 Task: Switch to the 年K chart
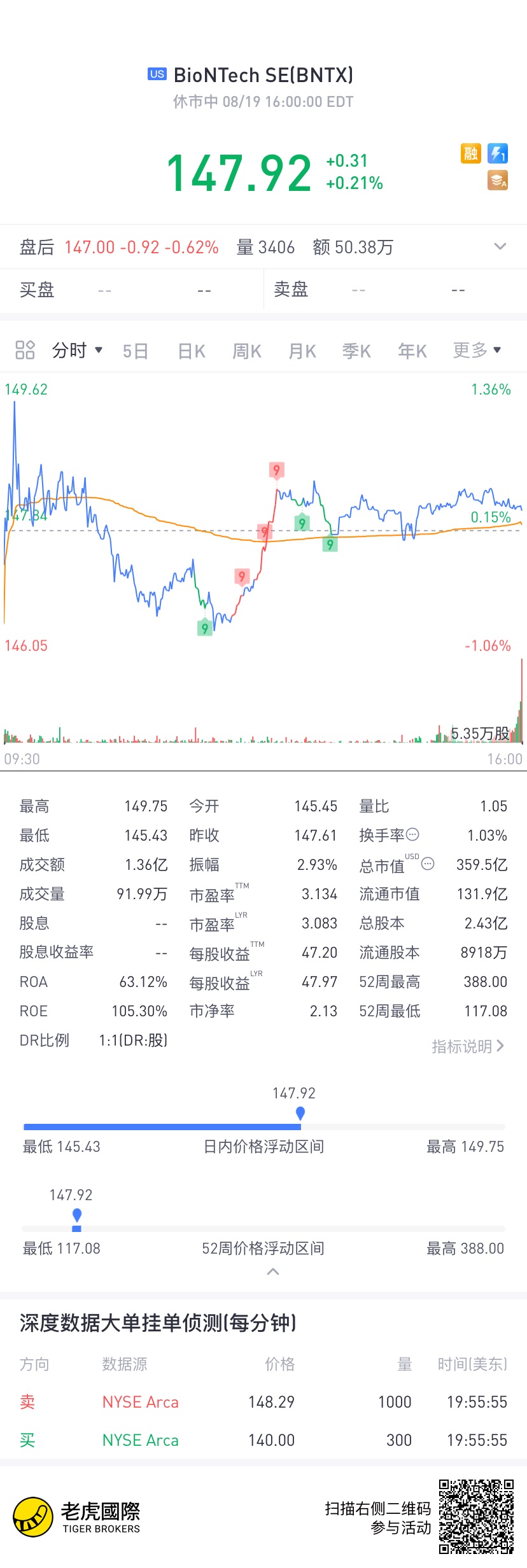click(412, 351)
